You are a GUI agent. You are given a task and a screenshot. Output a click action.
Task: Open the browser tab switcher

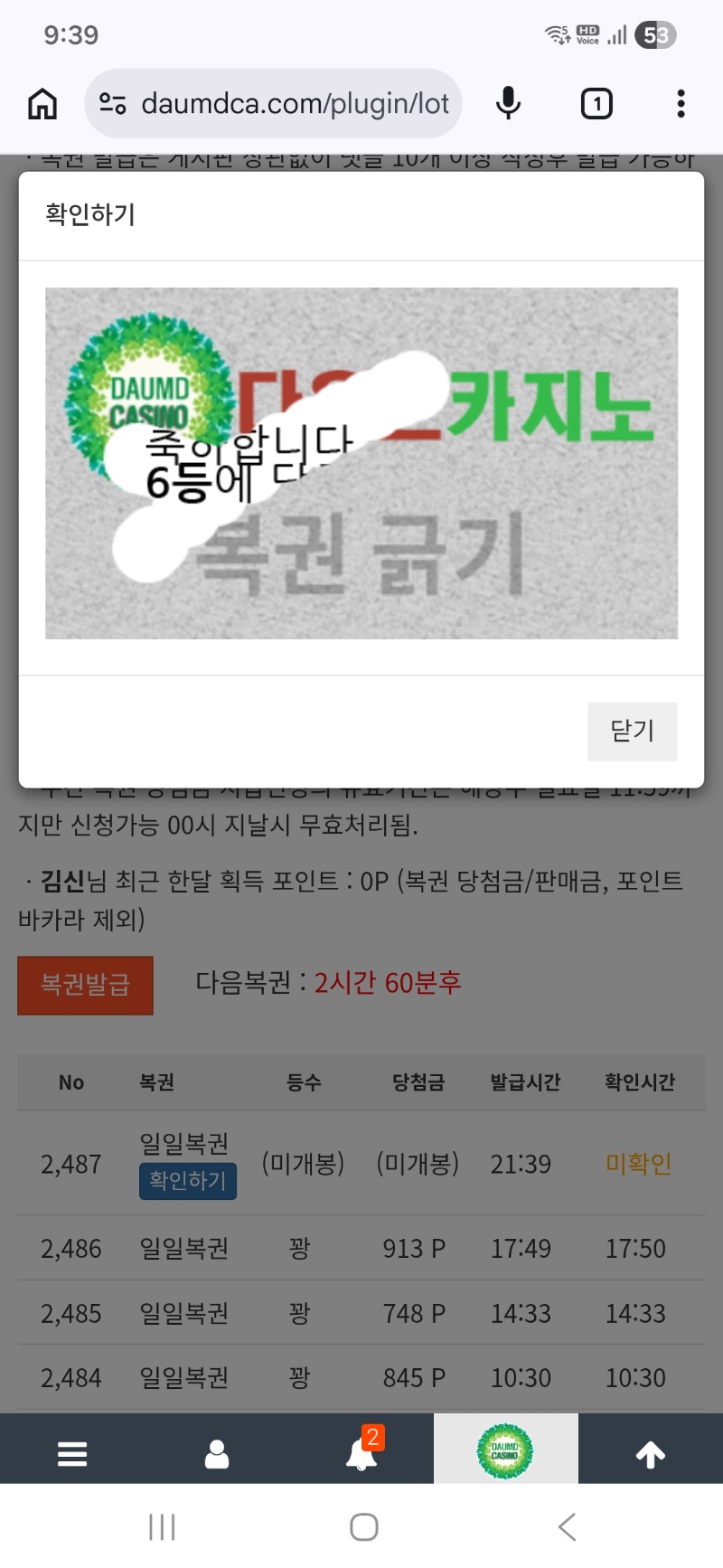596,104
